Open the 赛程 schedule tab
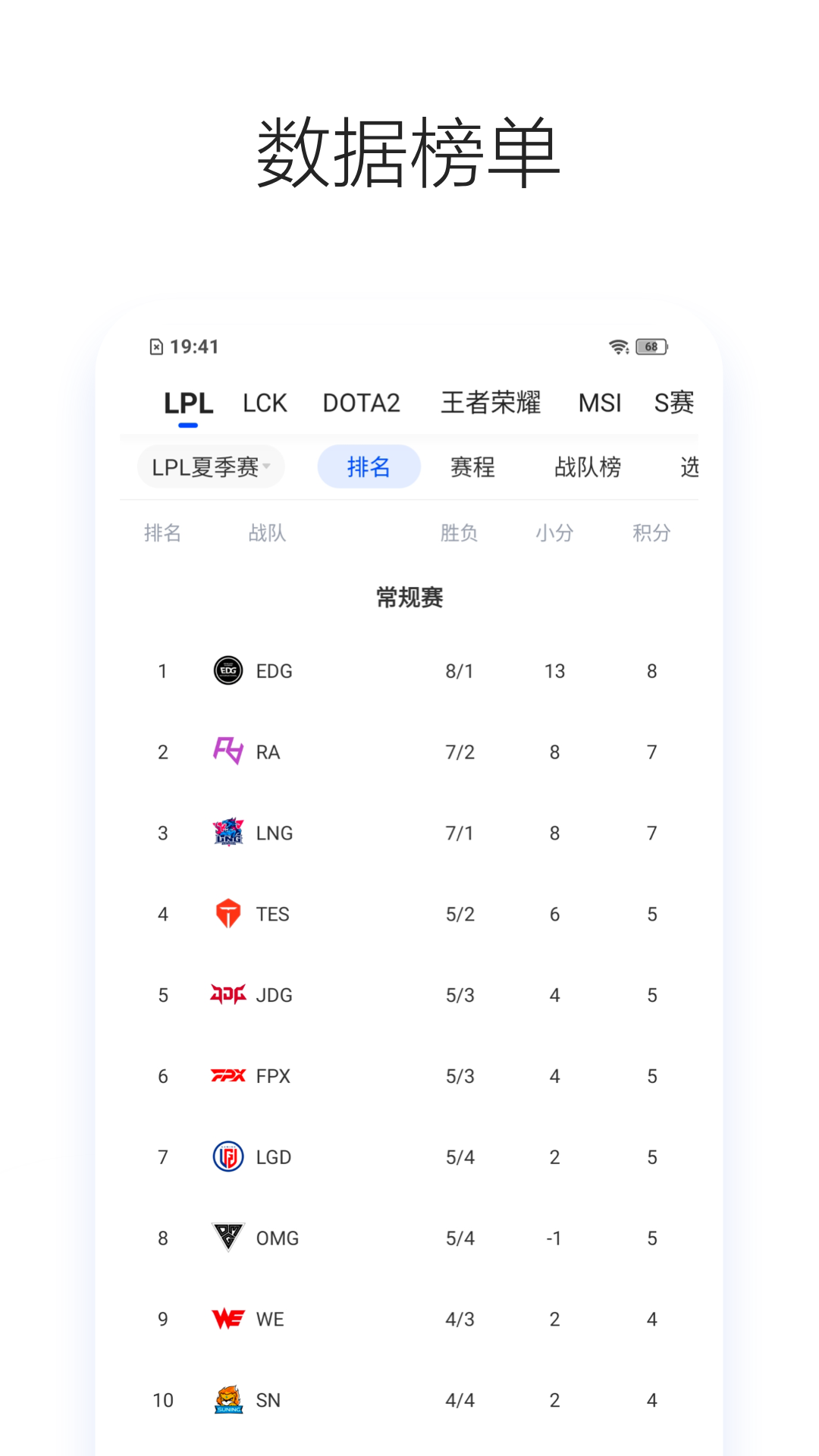 (472, 466)
